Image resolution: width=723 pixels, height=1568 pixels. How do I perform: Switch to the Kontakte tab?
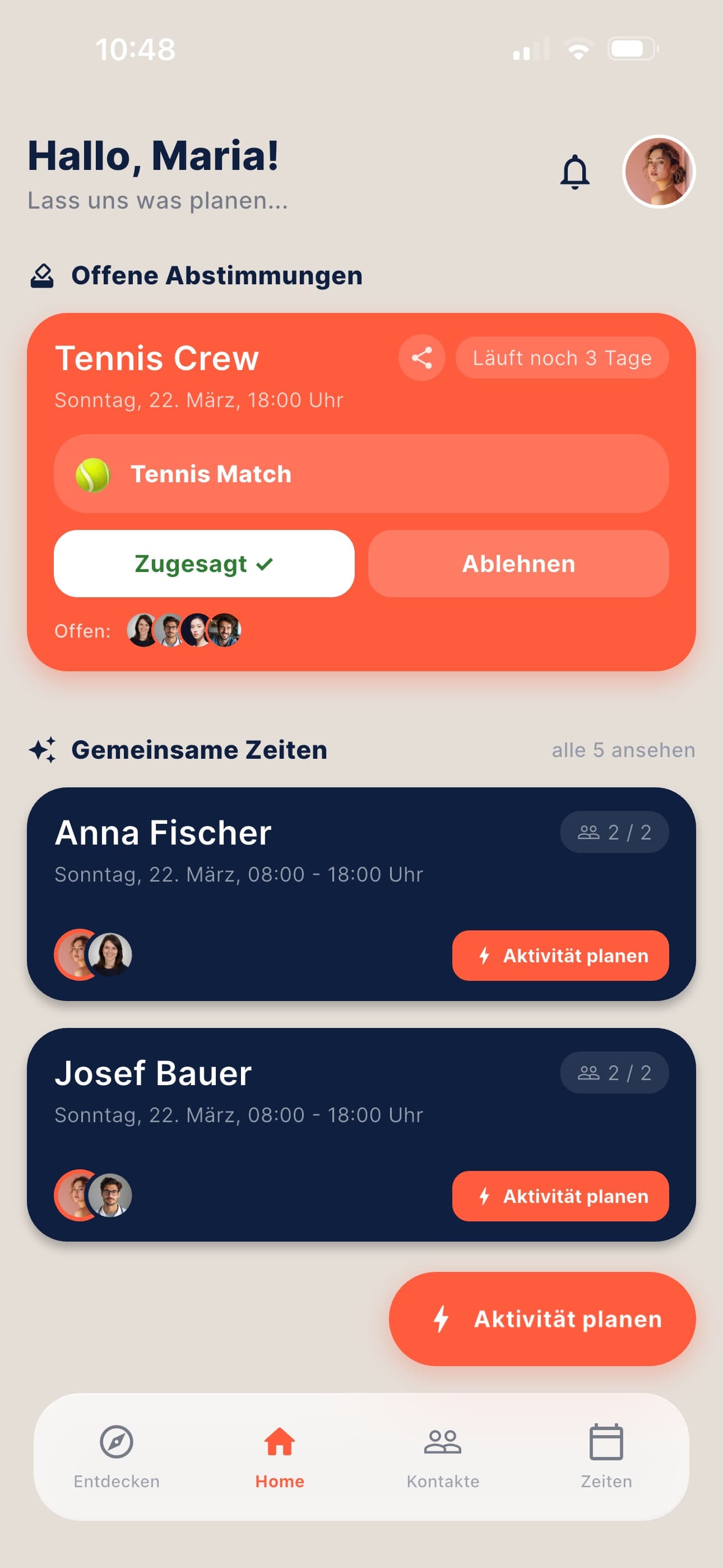pos(442,1456)
